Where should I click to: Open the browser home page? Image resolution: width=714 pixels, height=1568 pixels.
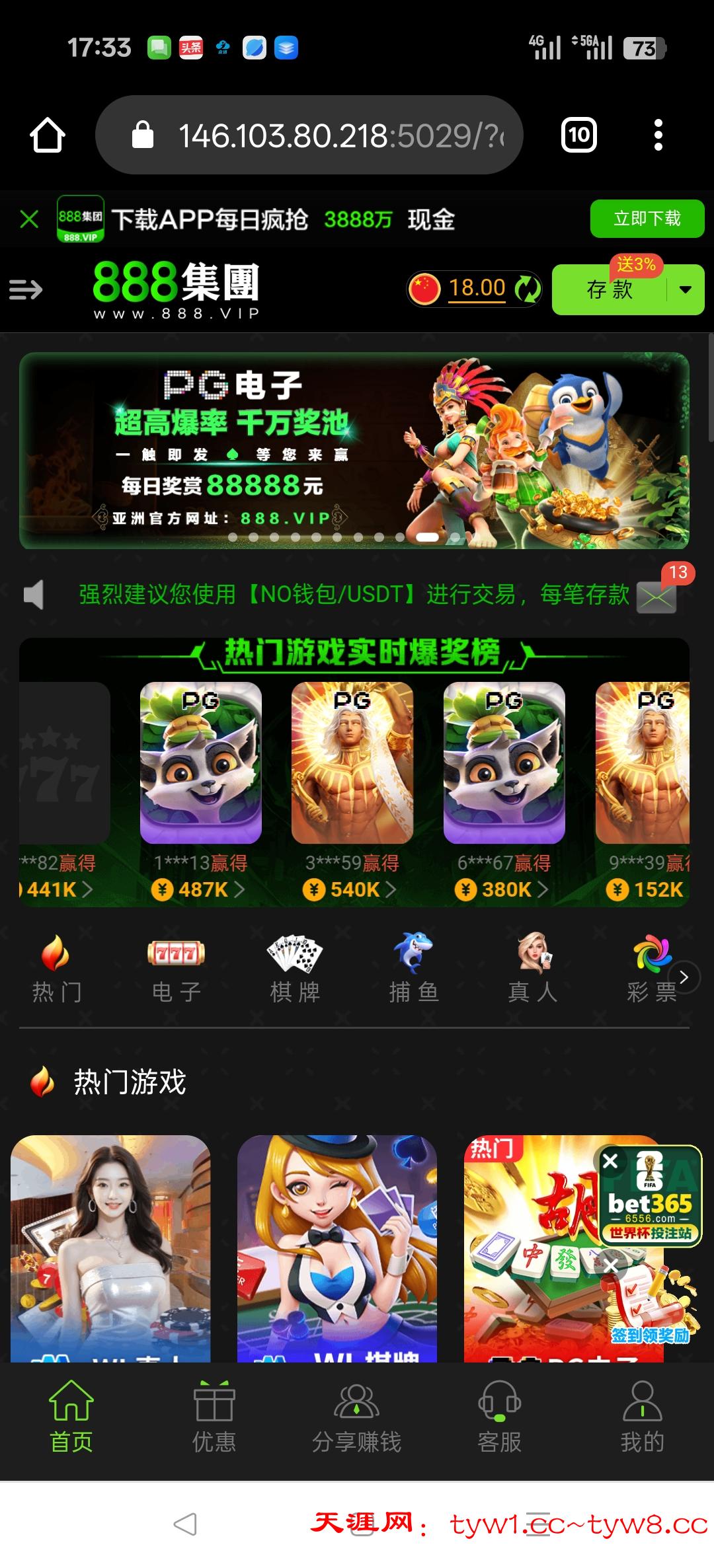(48, 135)
